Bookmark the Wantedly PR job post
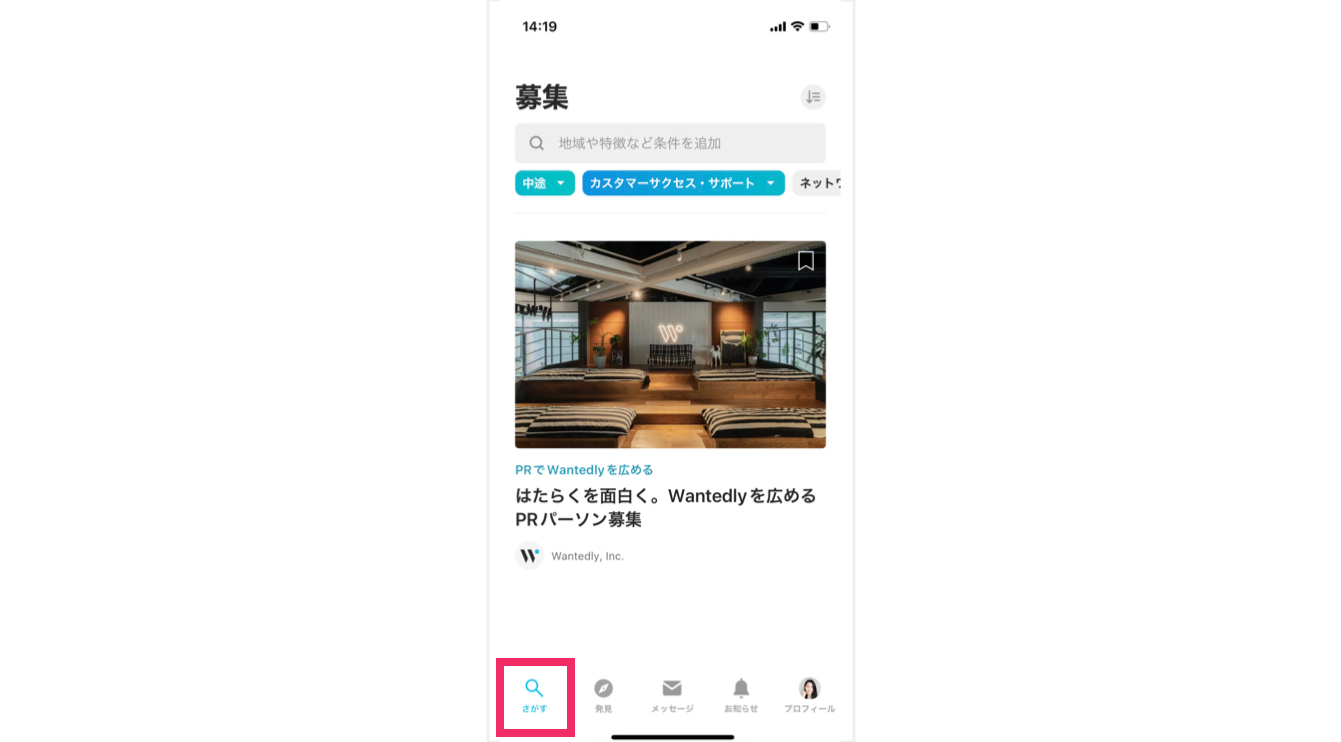Viewport: 1341px width, 742px height. click(x=805, y=261)
